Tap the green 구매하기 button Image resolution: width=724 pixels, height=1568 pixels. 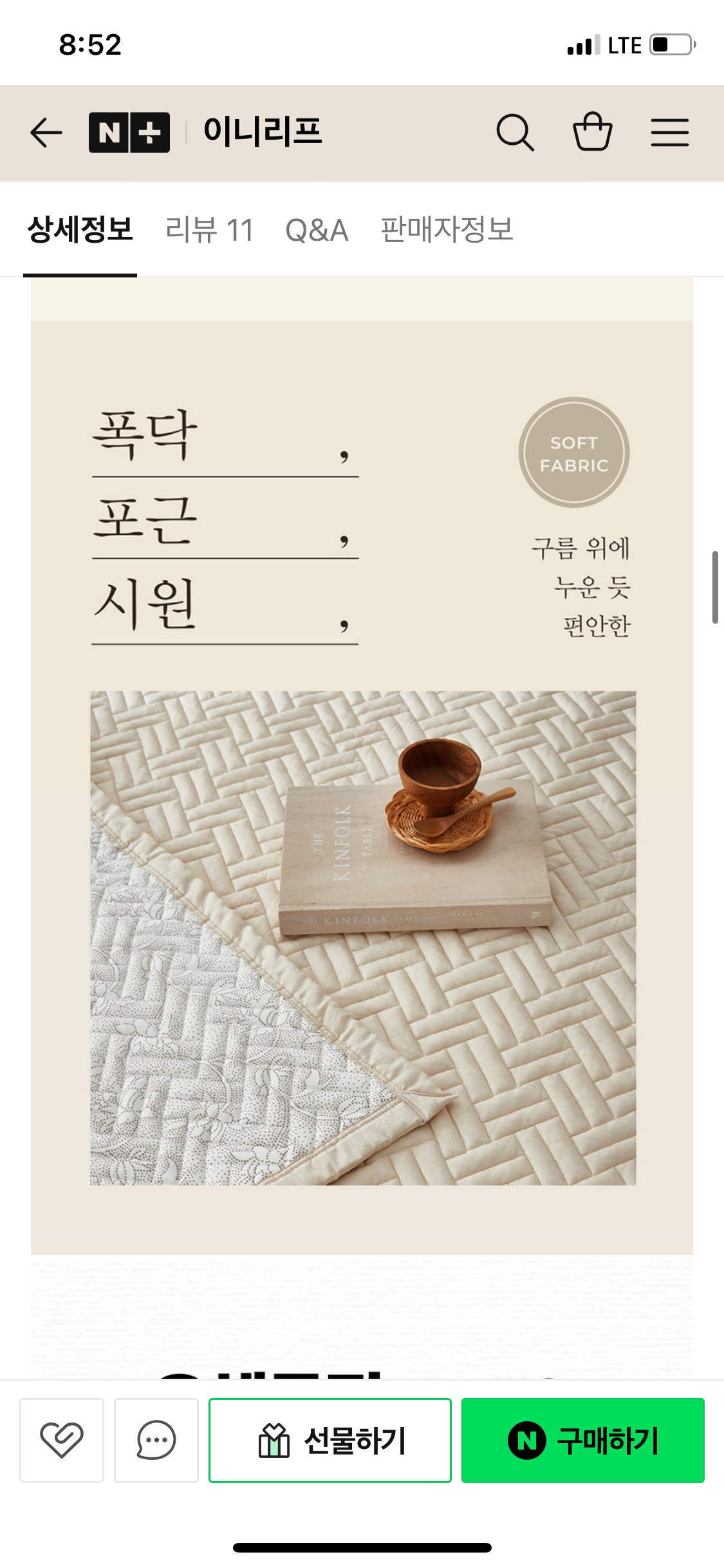click(x=583, y=1440)
